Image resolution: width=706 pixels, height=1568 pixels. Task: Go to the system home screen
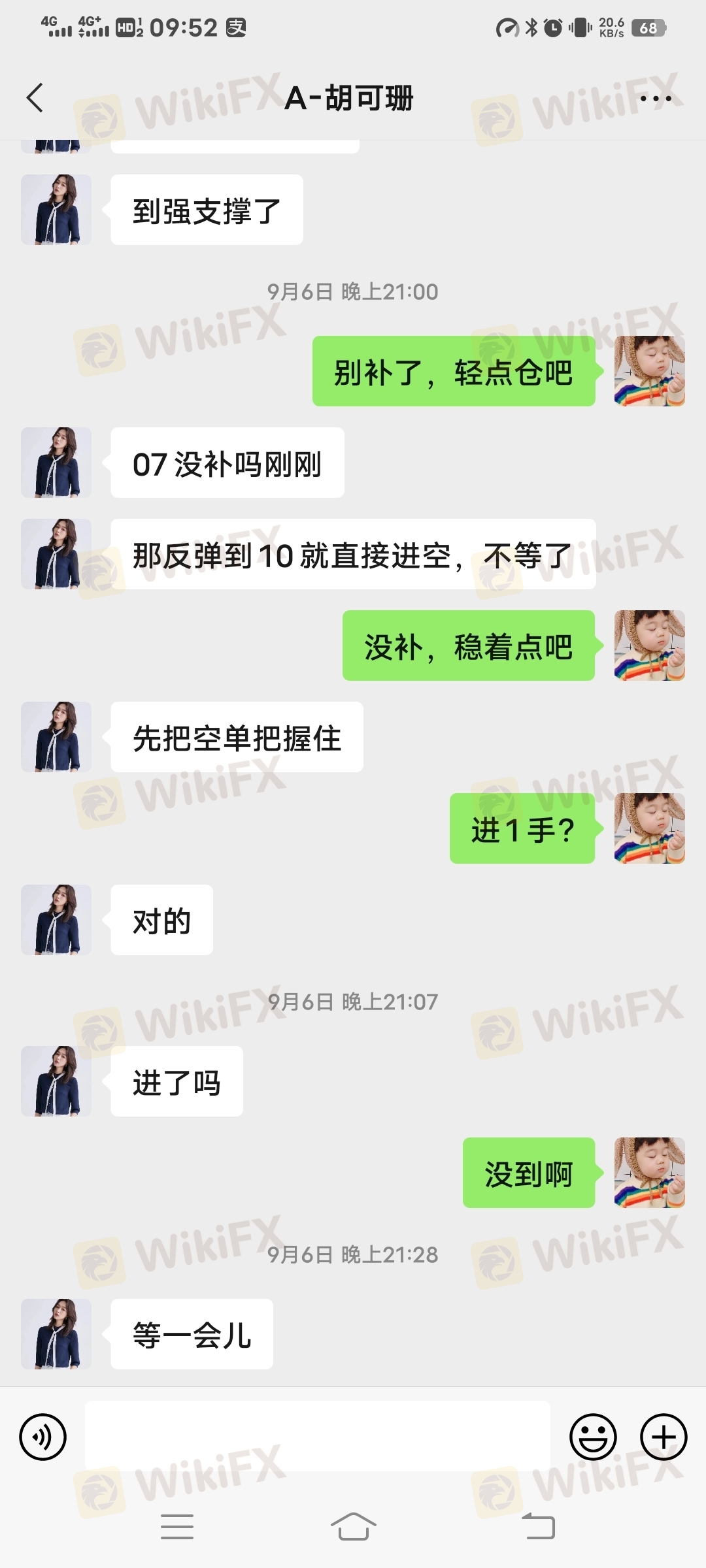353,1527
